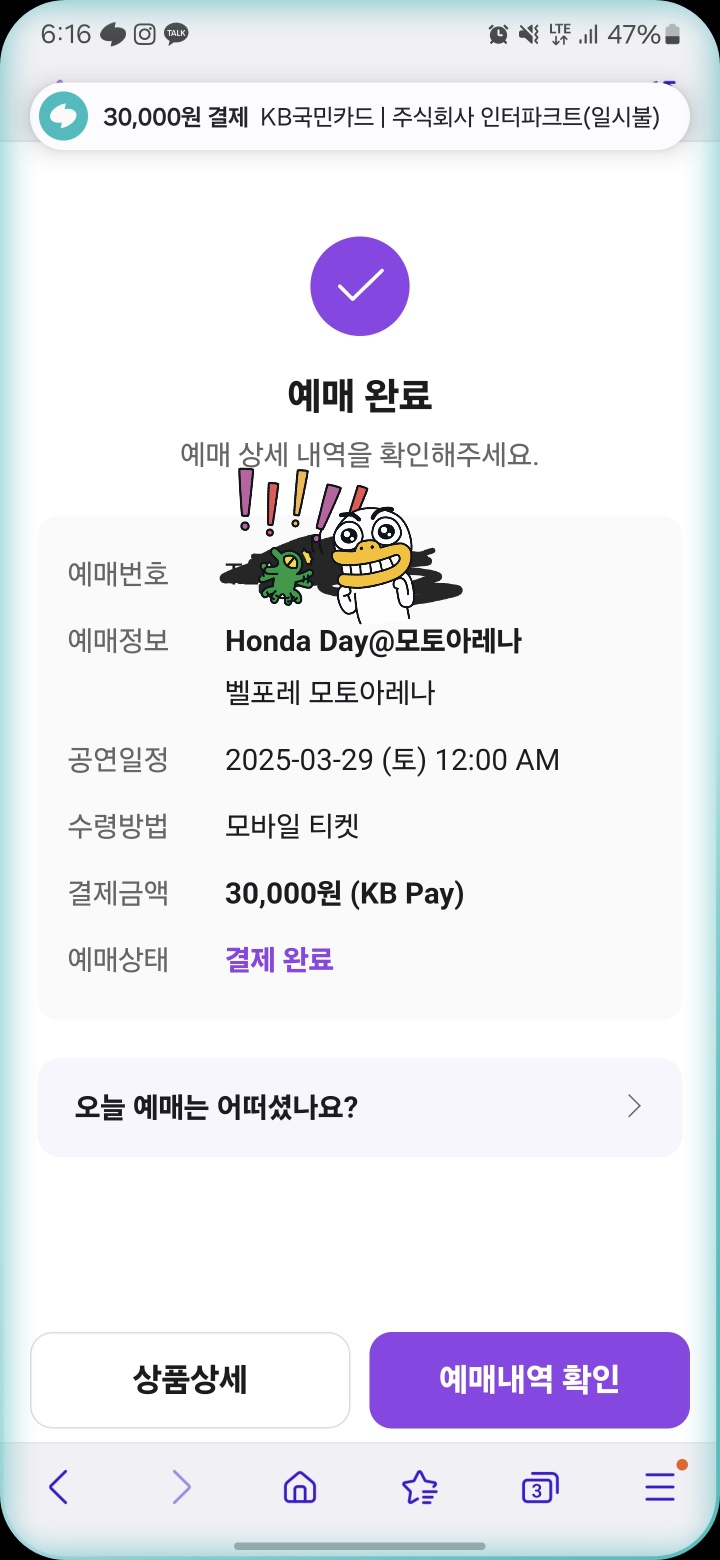The width and height of the screenshot is (720, 1560).
Task: Go back with the browser back arrow
Action: 59,1488
